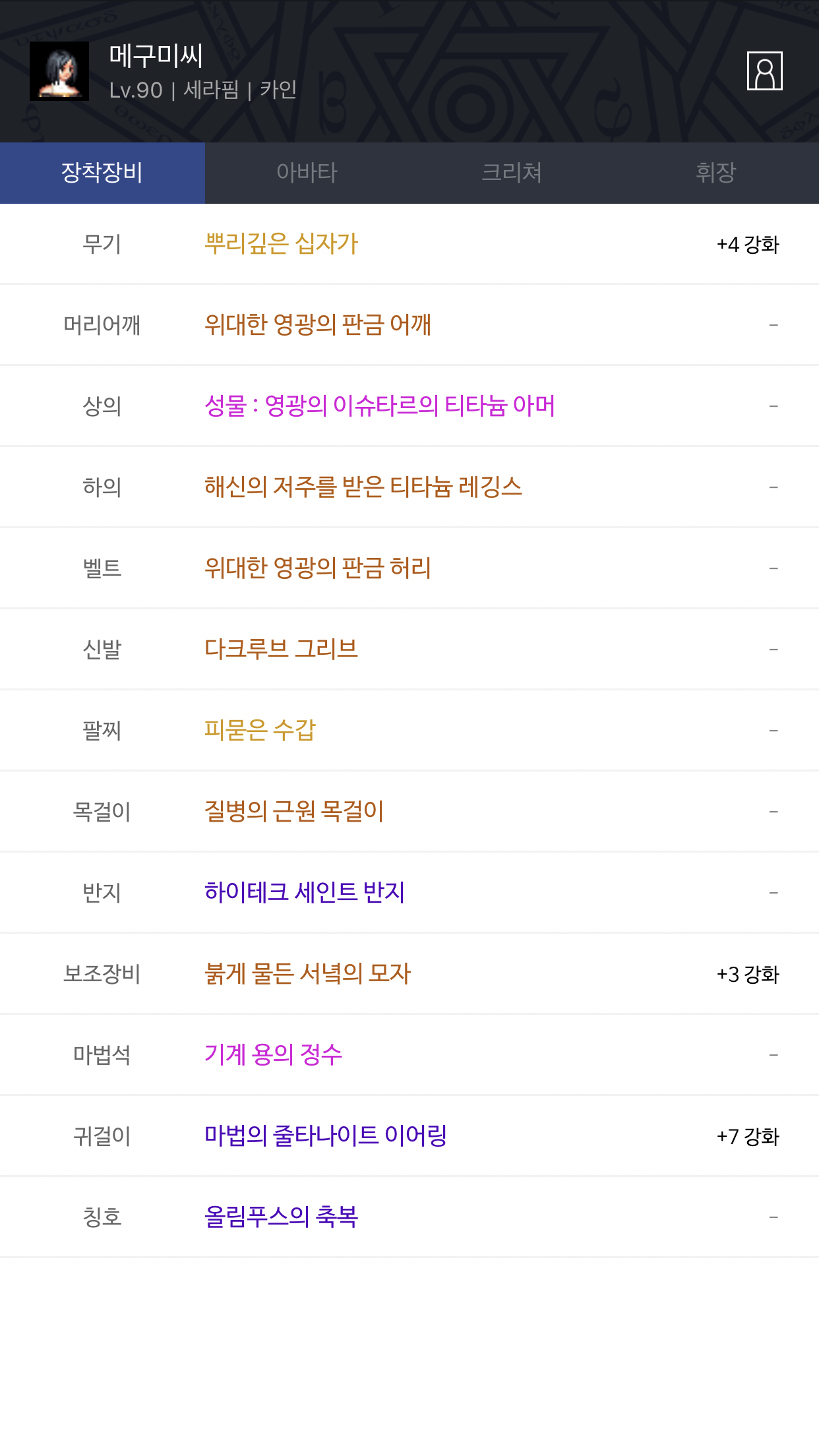Open belt item 위대한 영광의 판금 허리
The width and height of the screenshot is (819, 1456).
[317, 568]
